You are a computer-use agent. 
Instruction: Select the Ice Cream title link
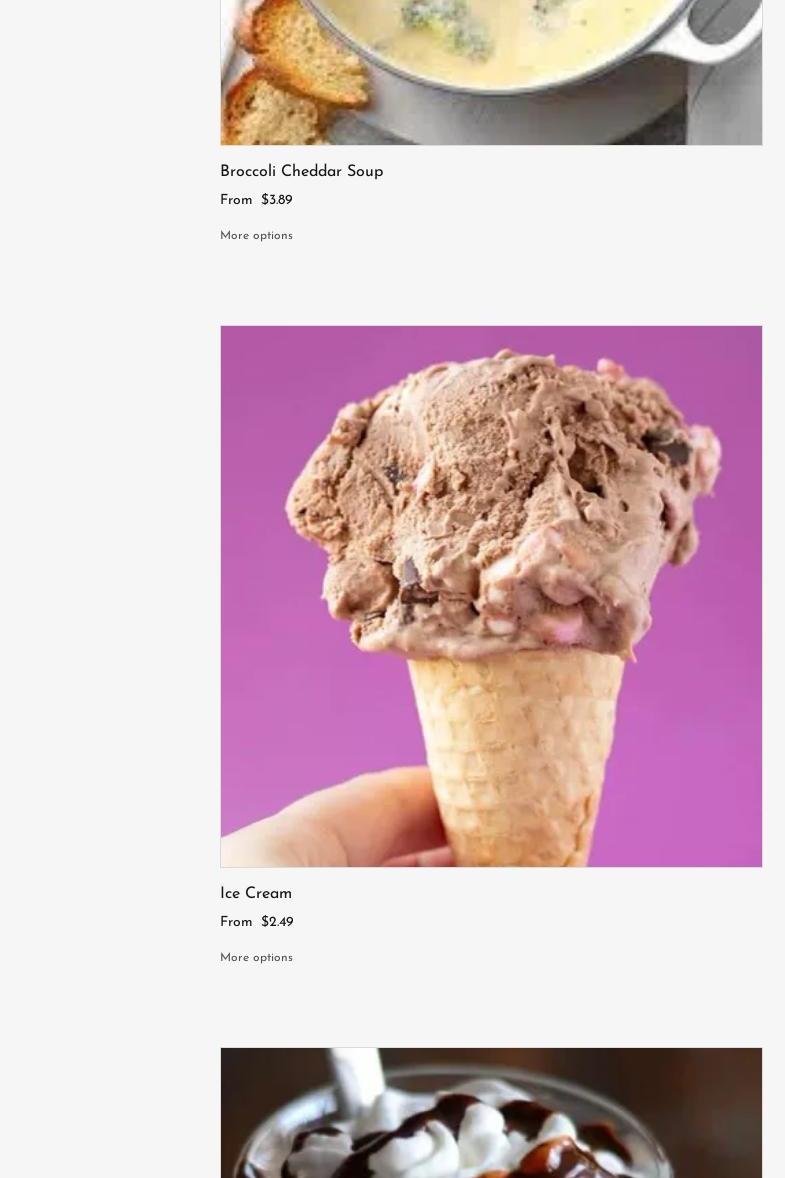[x=256, y=894]
